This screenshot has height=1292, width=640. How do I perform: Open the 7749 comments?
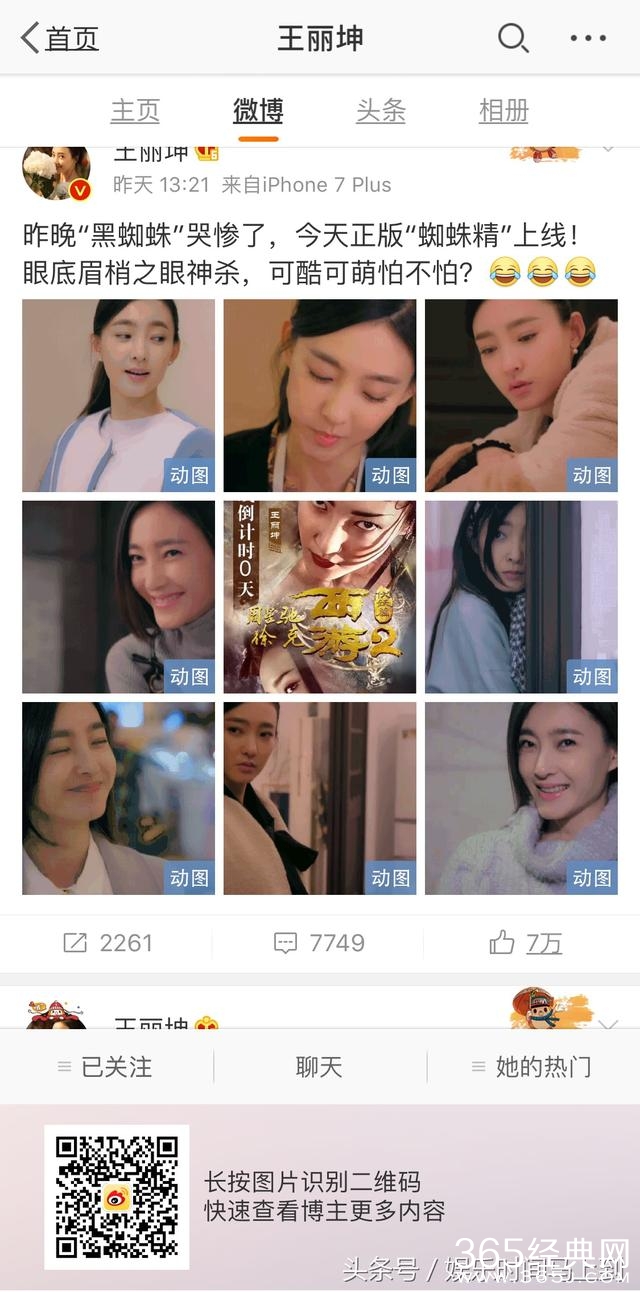coord(319,943)
